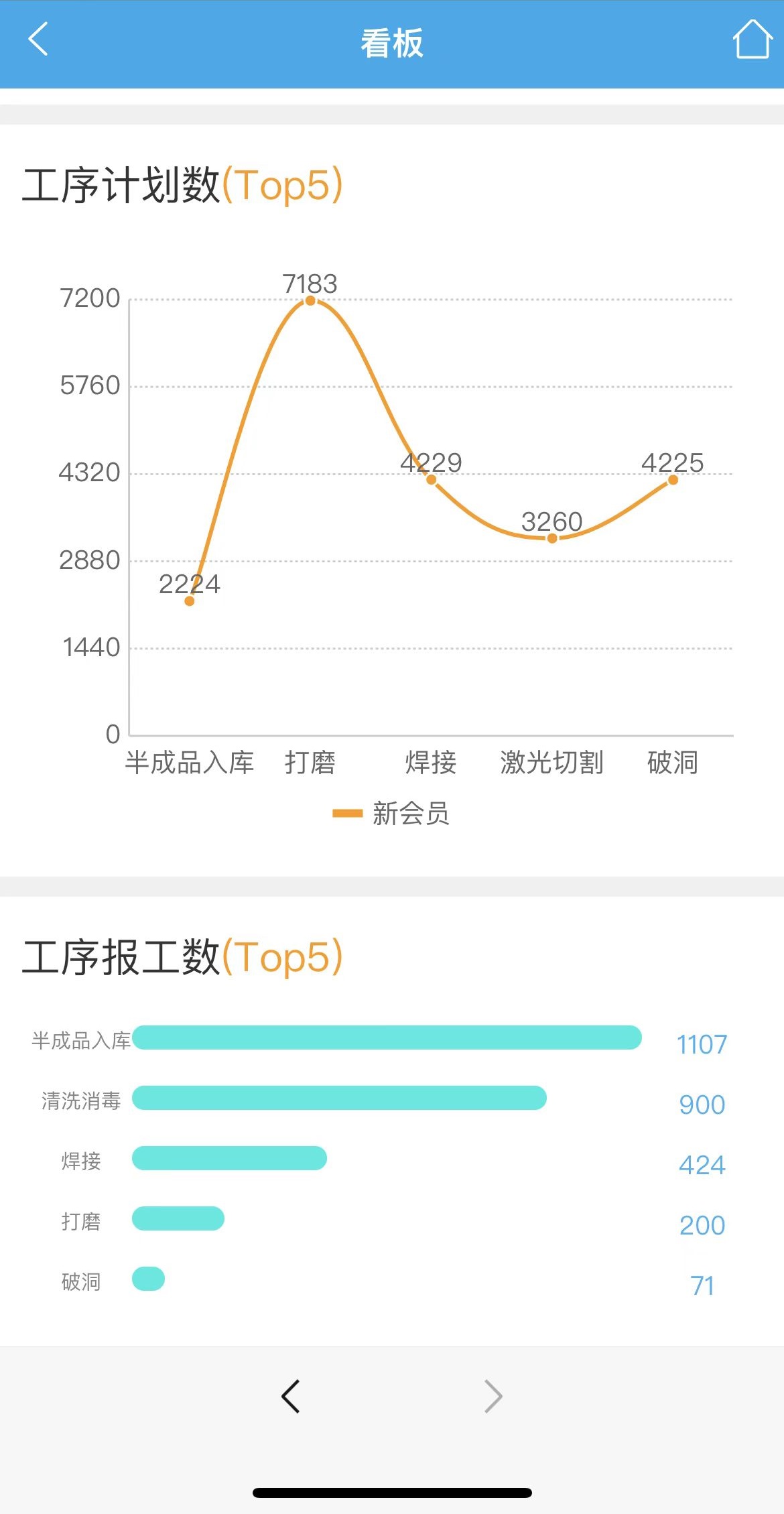Tap the 激光切割 data point showing 3260
The width and height of the screenshot is (784, 1514).
[551, 538]
